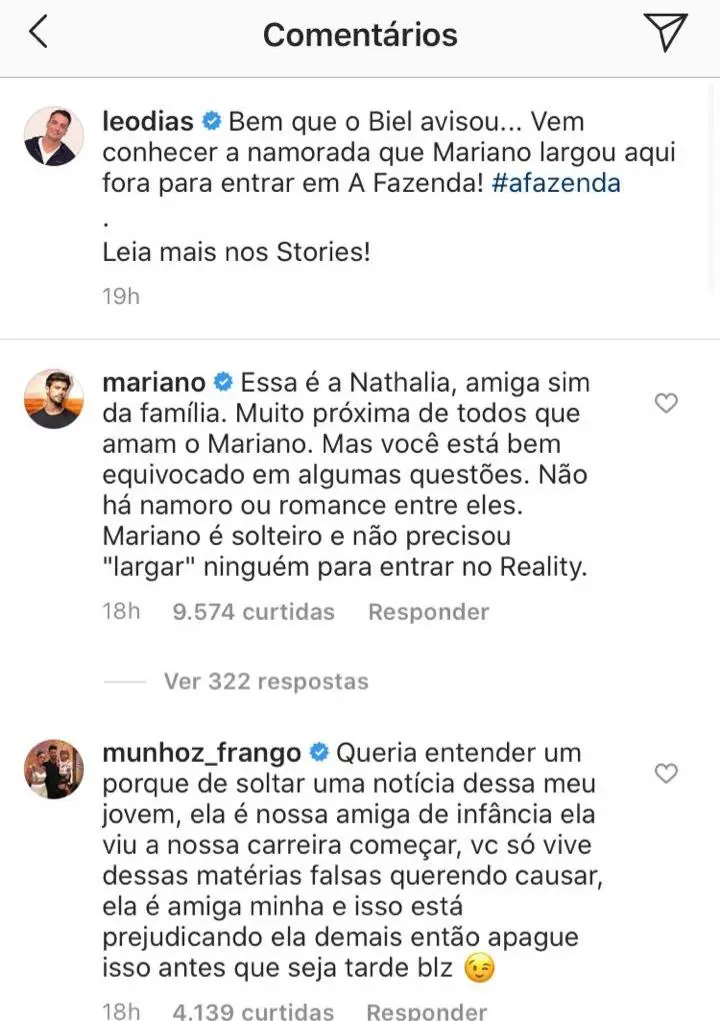Click the back arrow to exit comments

tap(39, 32)
